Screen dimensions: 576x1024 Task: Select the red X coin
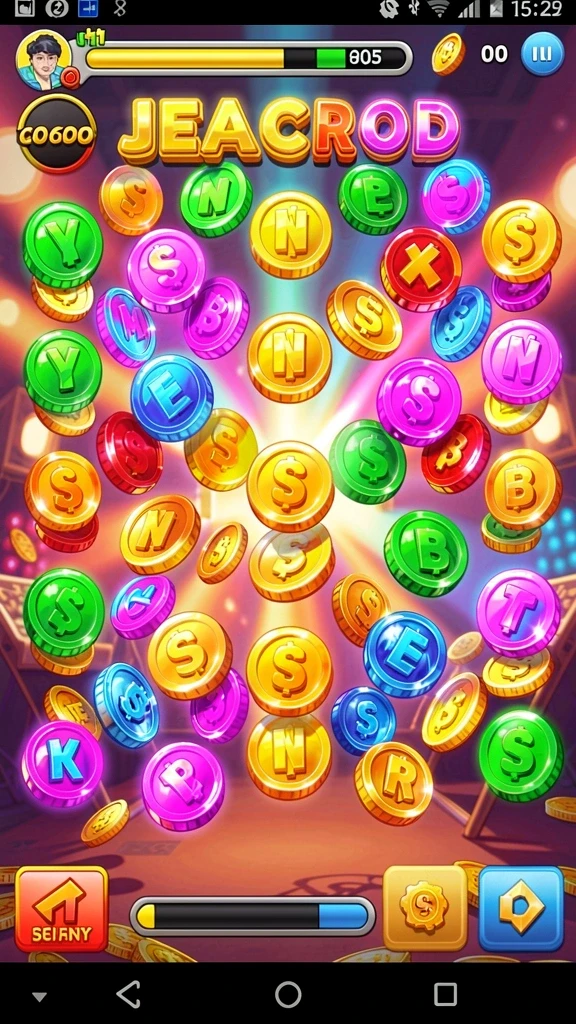(421, 270)
